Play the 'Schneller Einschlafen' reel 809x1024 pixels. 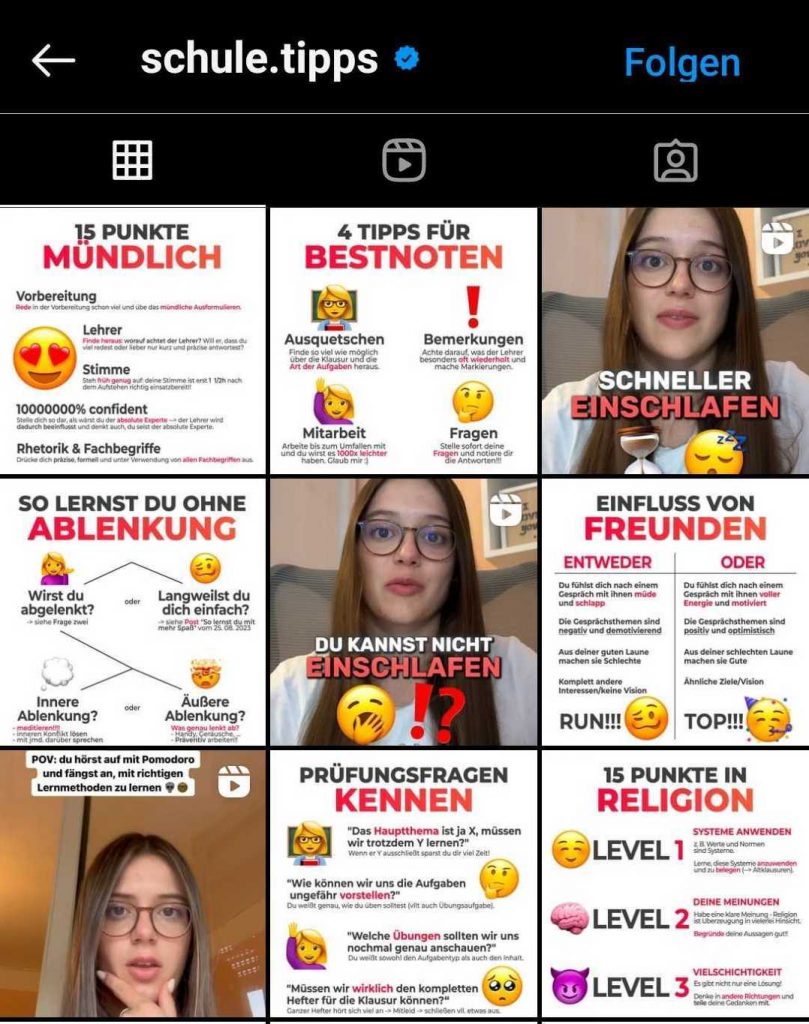point(675,341)
